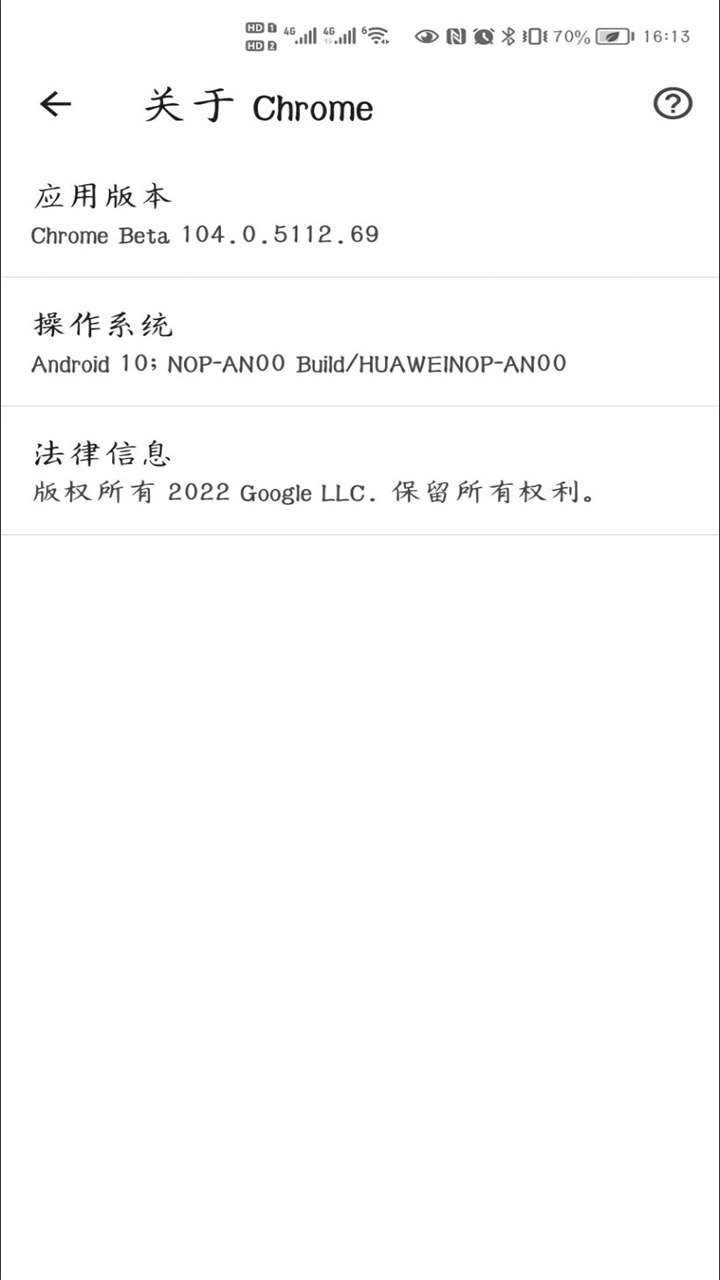The image size is (720, 1280).
Task: Tap the eye comfort icon in the status bar
Action: 426,35
